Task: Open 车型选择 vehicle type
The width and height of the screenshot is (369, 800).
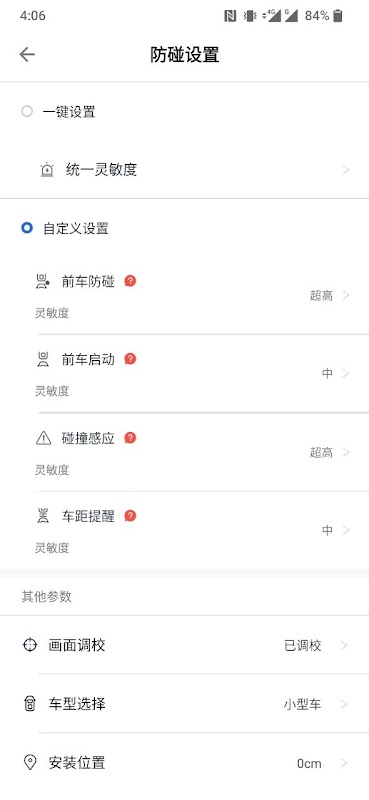Action: 184,705
